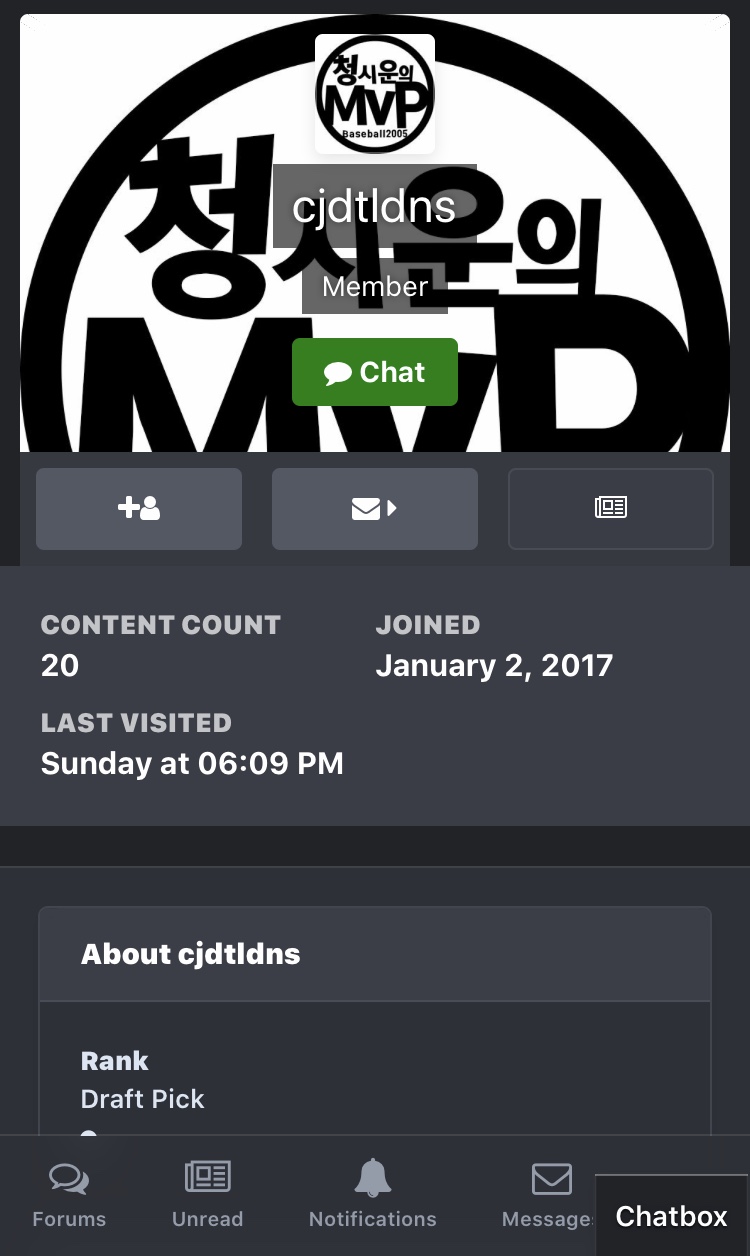The height and width of the screenshot is (1256, 750).
Task: Start a chat with cjdtldns
Action: point(375,372)
